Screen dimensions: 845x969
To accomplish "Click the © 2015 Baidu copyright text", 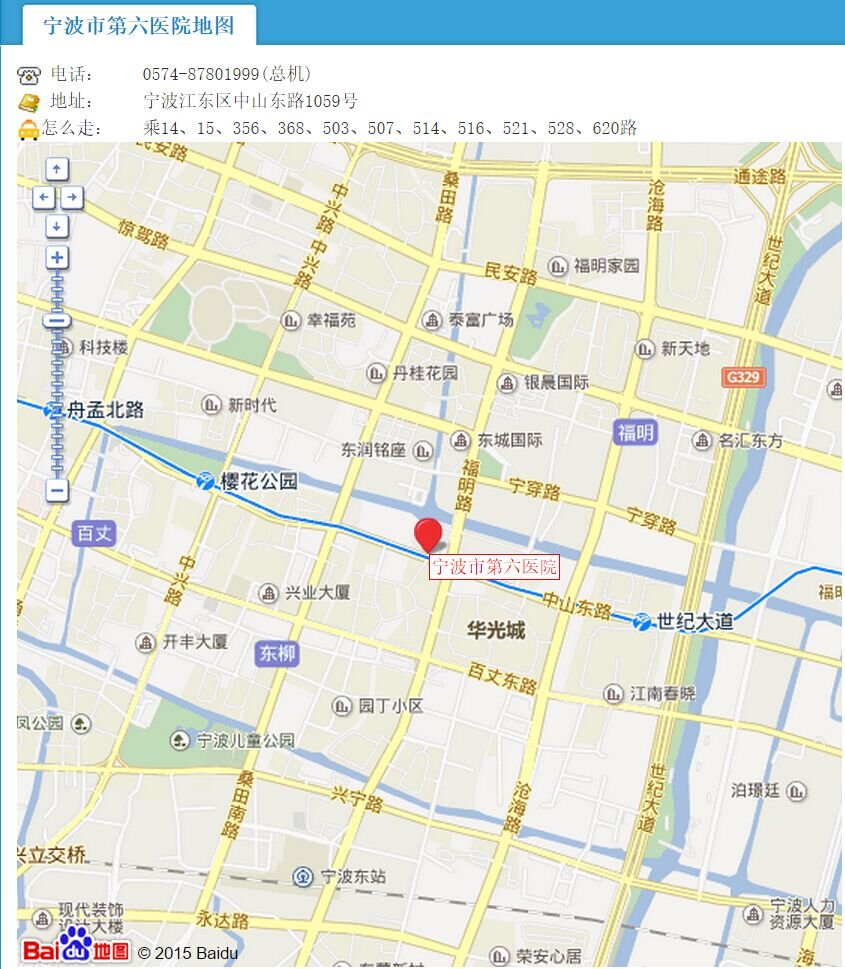I will 190,953.
